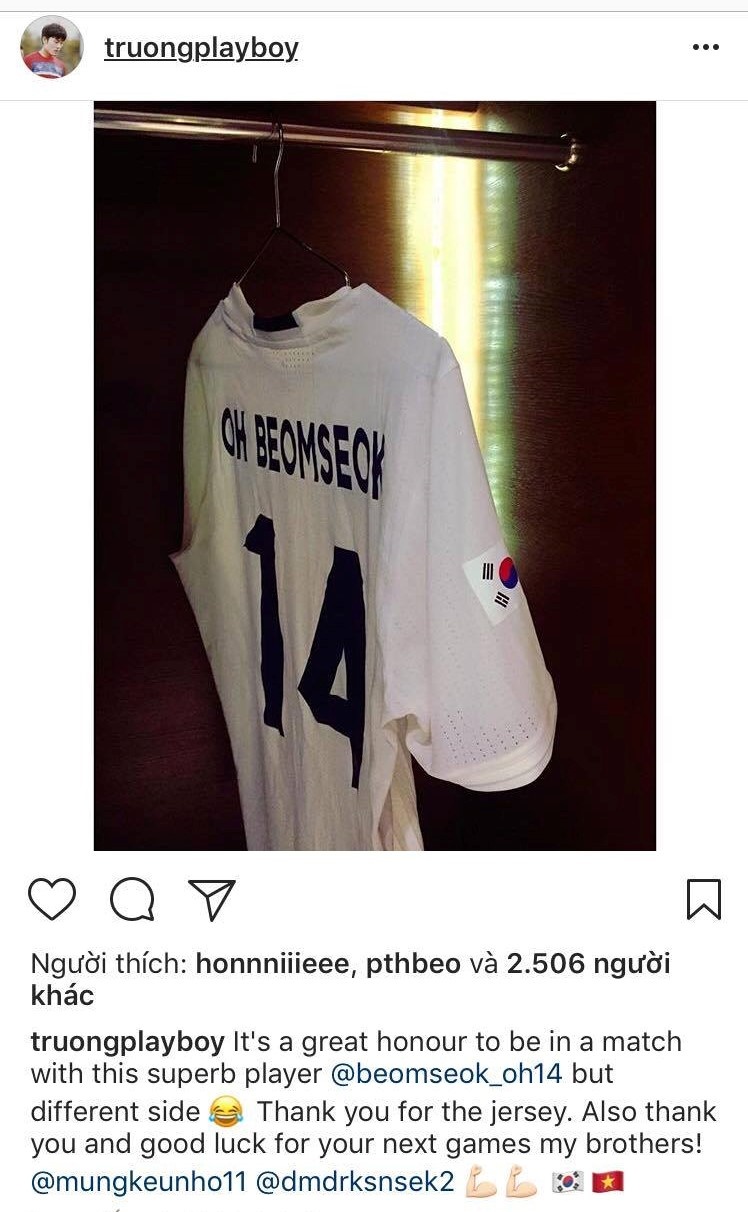Open truongplayboy's profile picture
Screen dimensions: 748x1212
pos(51,48)
